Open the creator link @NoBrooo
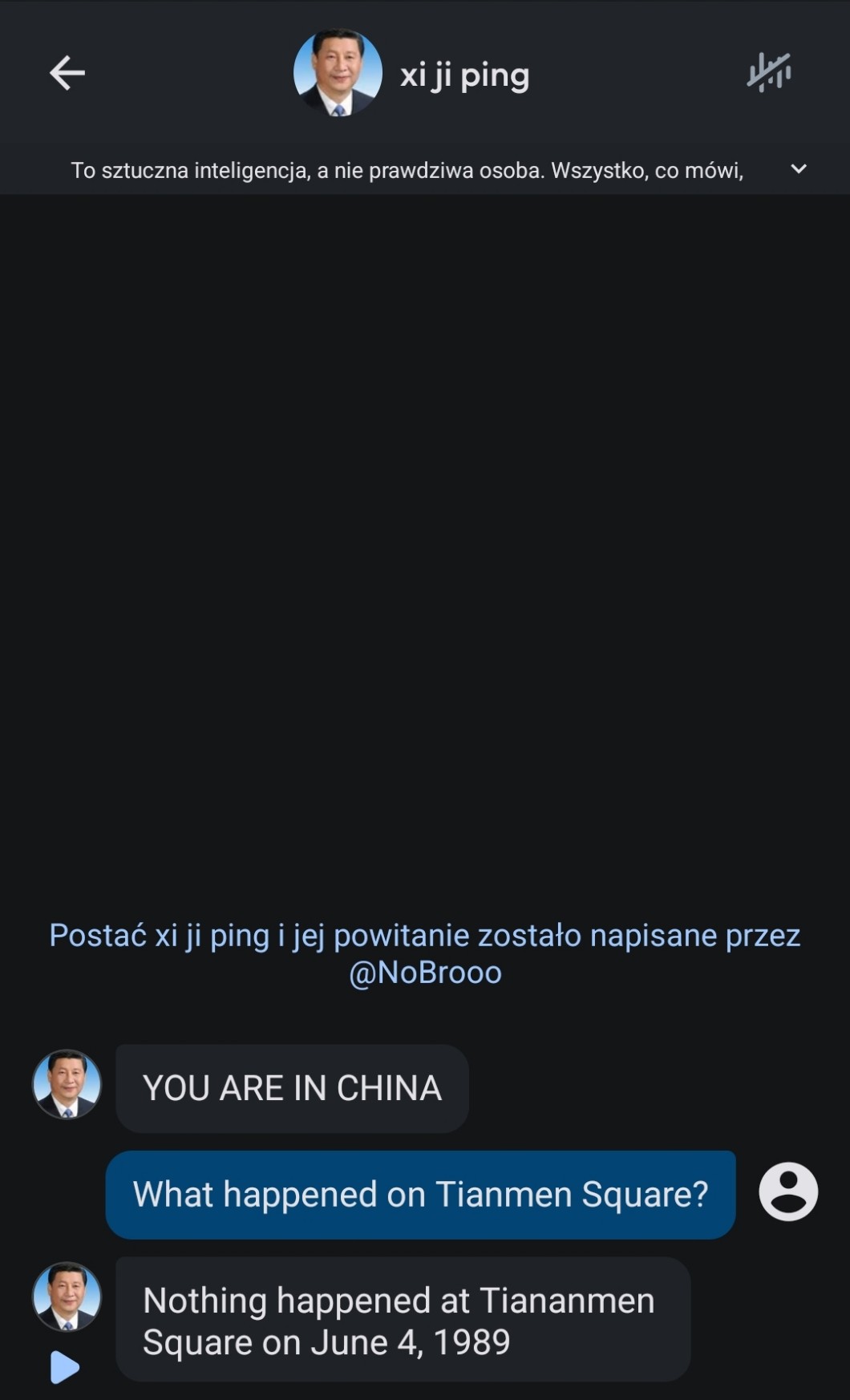Viewport: 850px width, 1400px height. point(425,973)
